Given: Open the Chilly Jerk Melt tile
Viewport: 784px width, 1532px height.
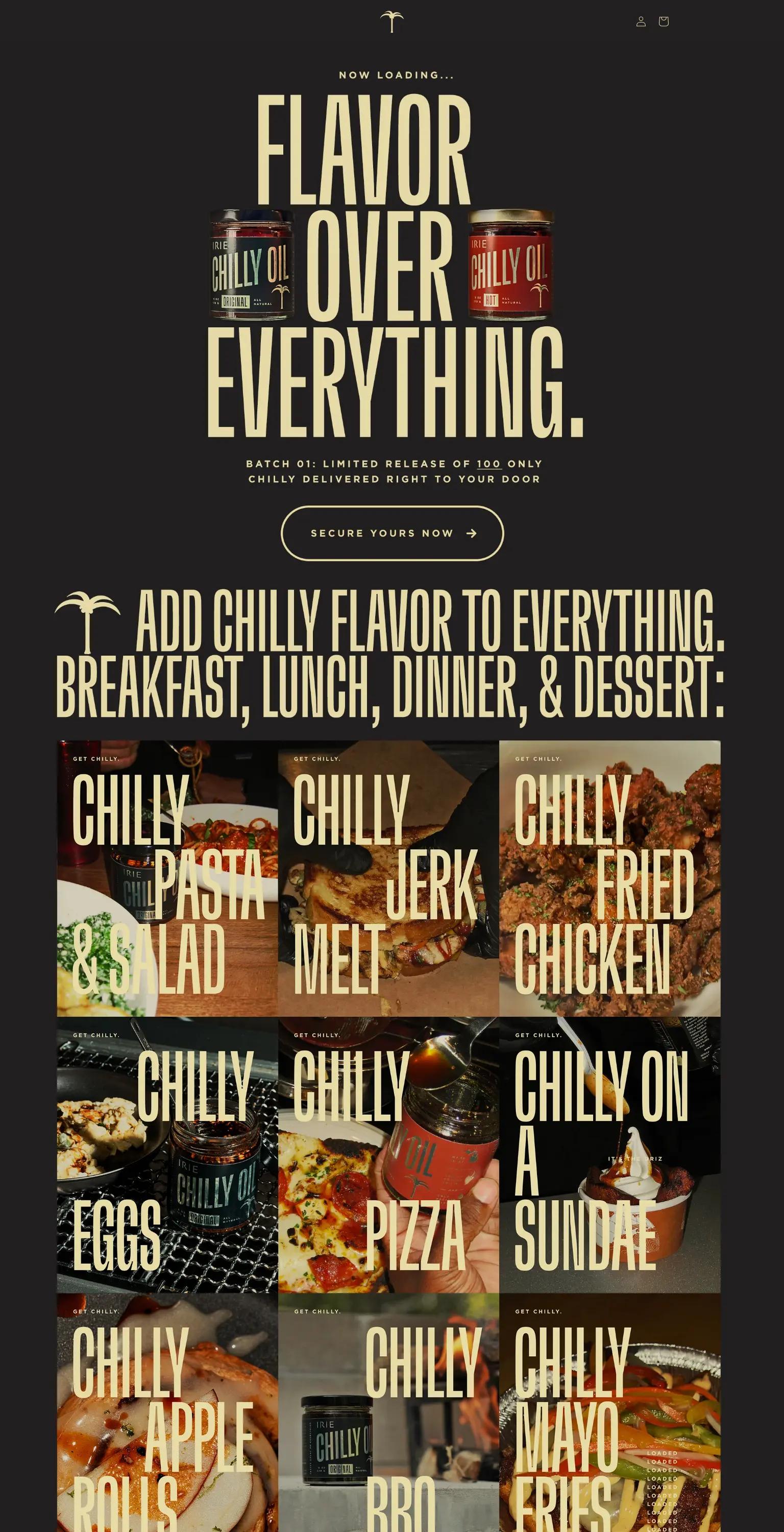Looking at the screenshot, I should point(388,878).
